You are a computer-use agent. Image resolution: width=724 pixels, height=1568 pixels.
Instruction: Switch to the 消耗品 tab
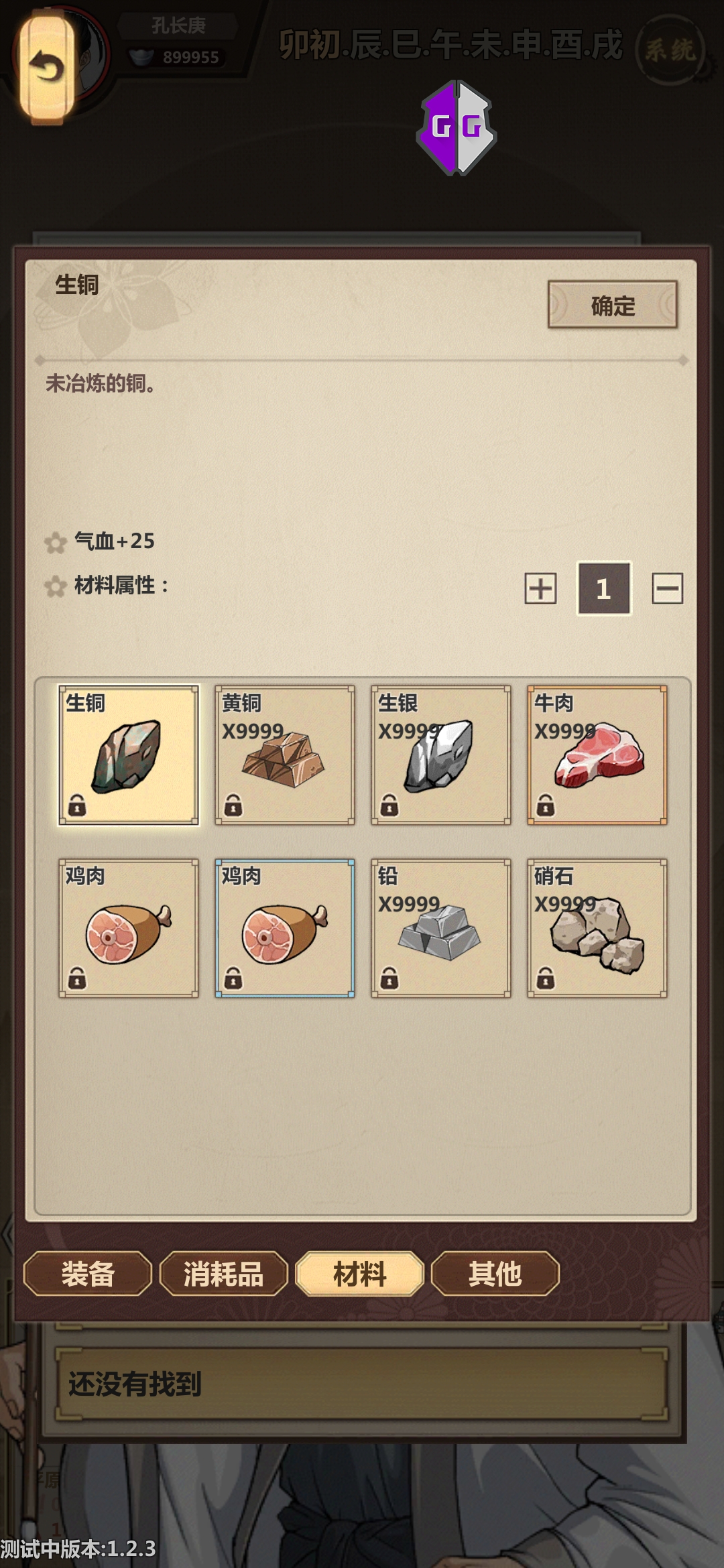[224, 1274]
